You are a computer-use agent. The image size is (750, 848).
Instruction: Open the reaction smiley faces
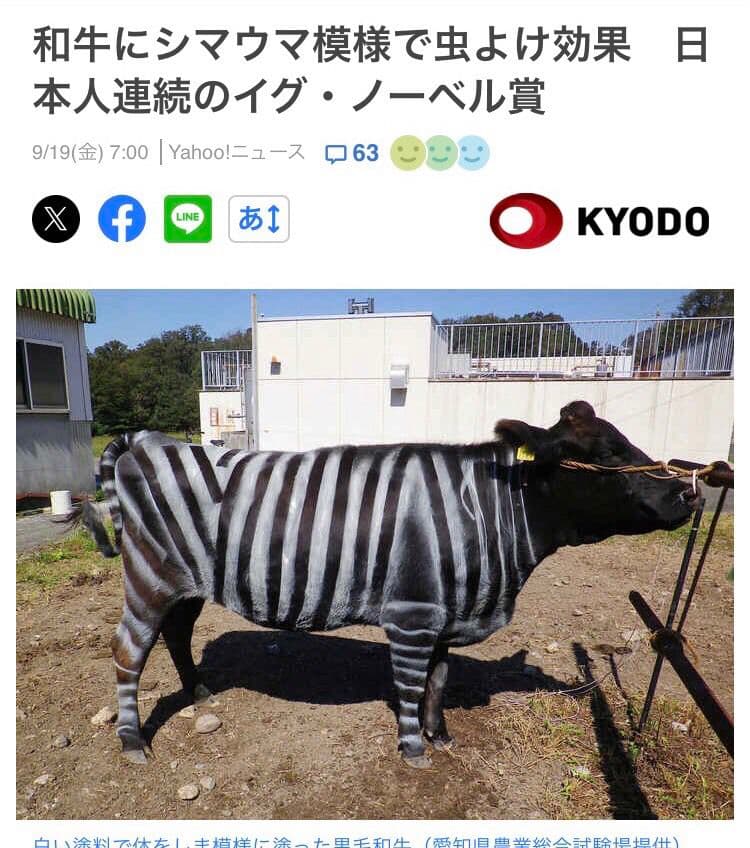440,153
